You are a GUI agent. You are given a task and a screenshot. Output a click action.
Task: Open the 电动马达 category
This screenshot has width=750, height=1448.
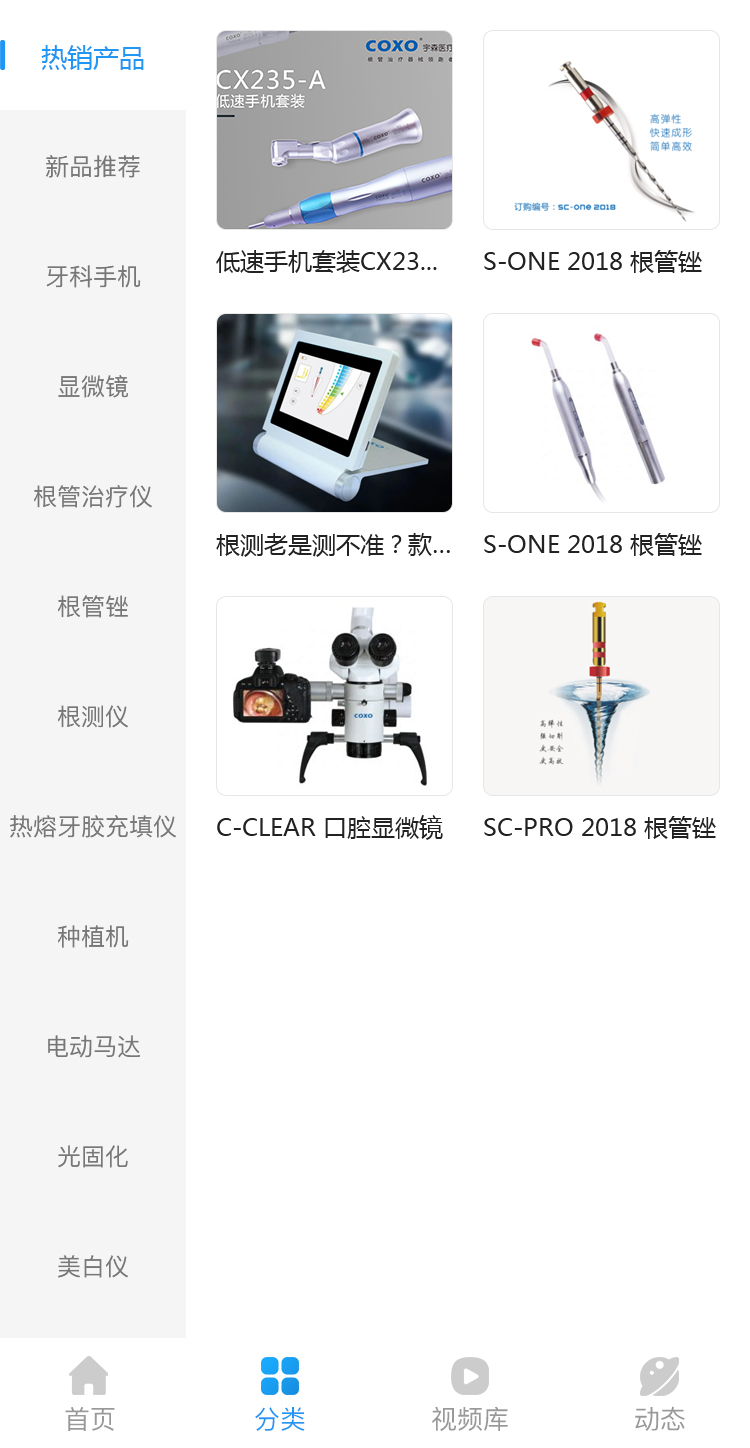pyautogui.click(x=93, y=1047)
